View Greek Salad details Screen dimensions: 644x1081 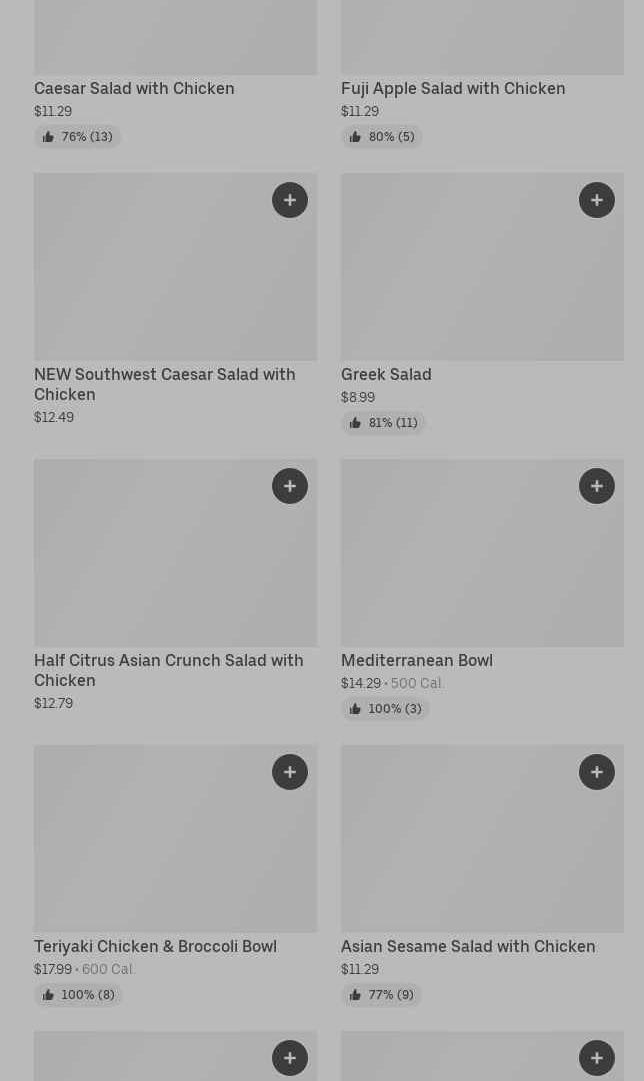386,374
